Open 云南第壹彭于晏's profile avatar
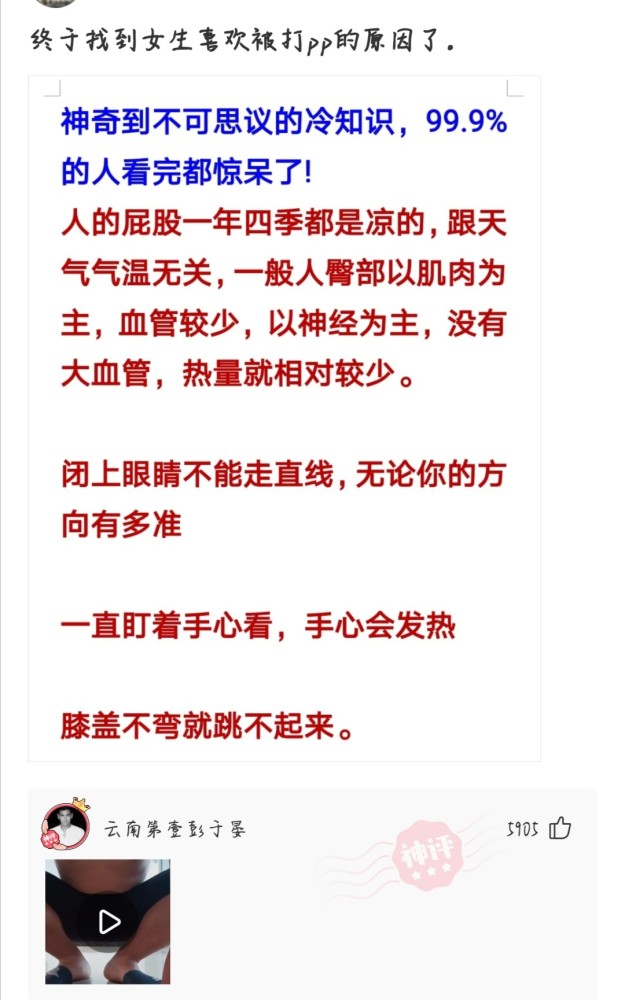The width and height of the screenshot is (625, 1000). tap(65, 827)
